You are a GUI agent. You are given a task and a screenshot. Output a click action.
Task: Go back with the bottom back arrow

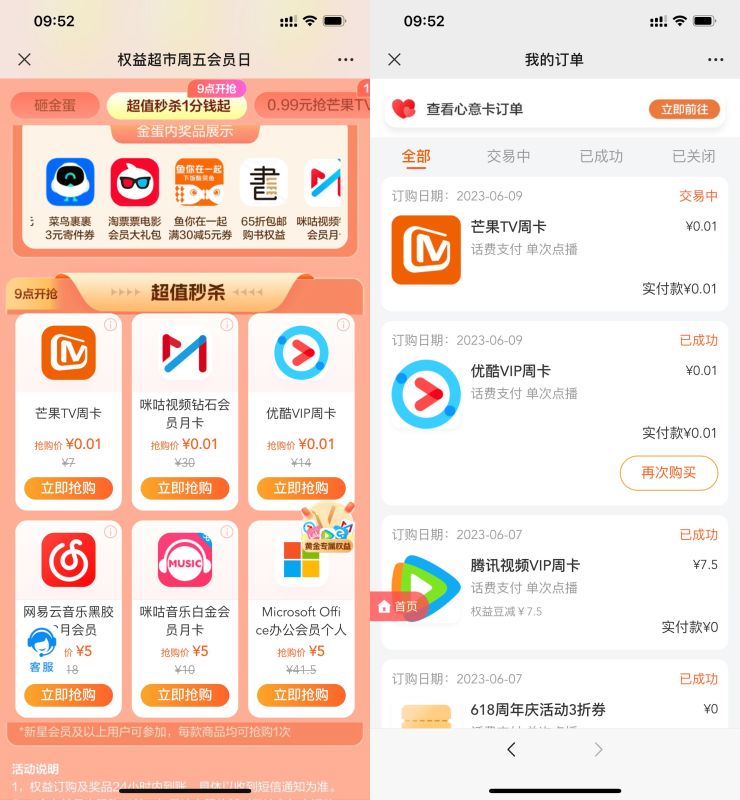(x=511, y=749)
